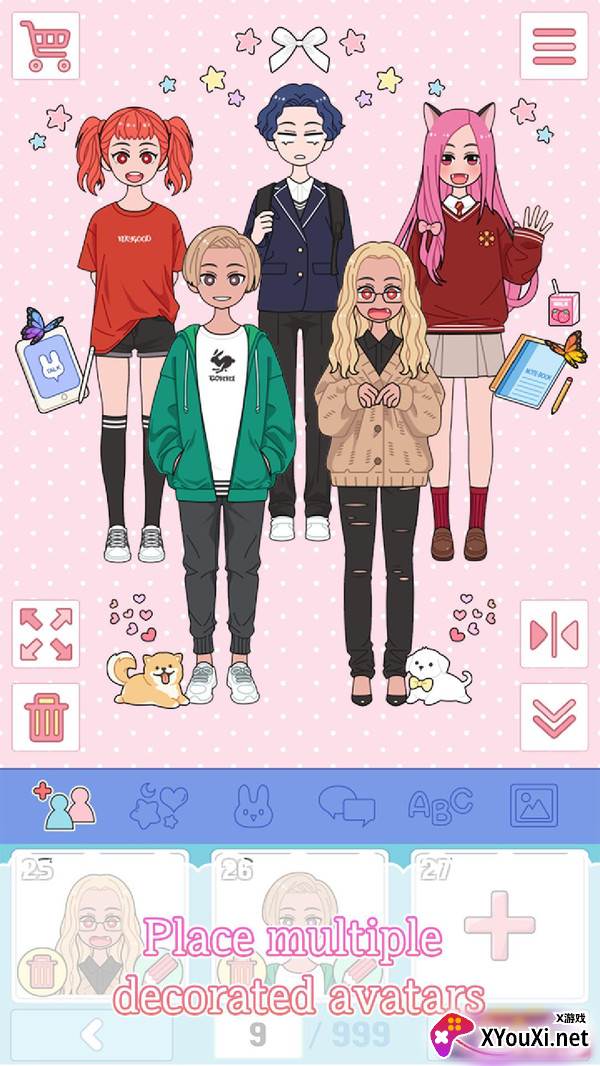Screen dimensions: 600x1066
Task: Collapse the panel with the double chevron
Action: coord(553,717)
